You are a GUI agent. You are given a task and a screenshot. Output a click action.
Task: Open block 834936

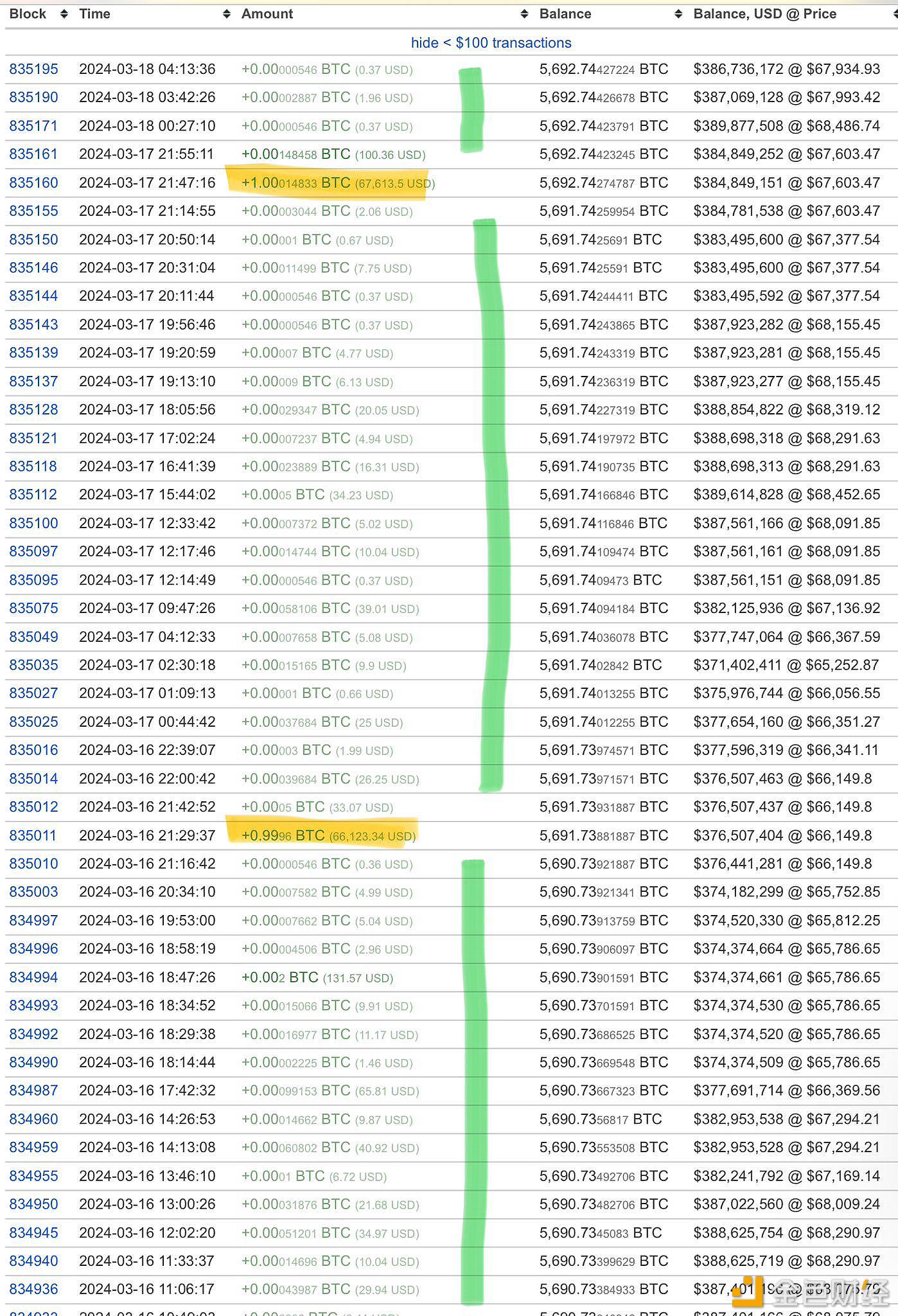click(33, 1289)
